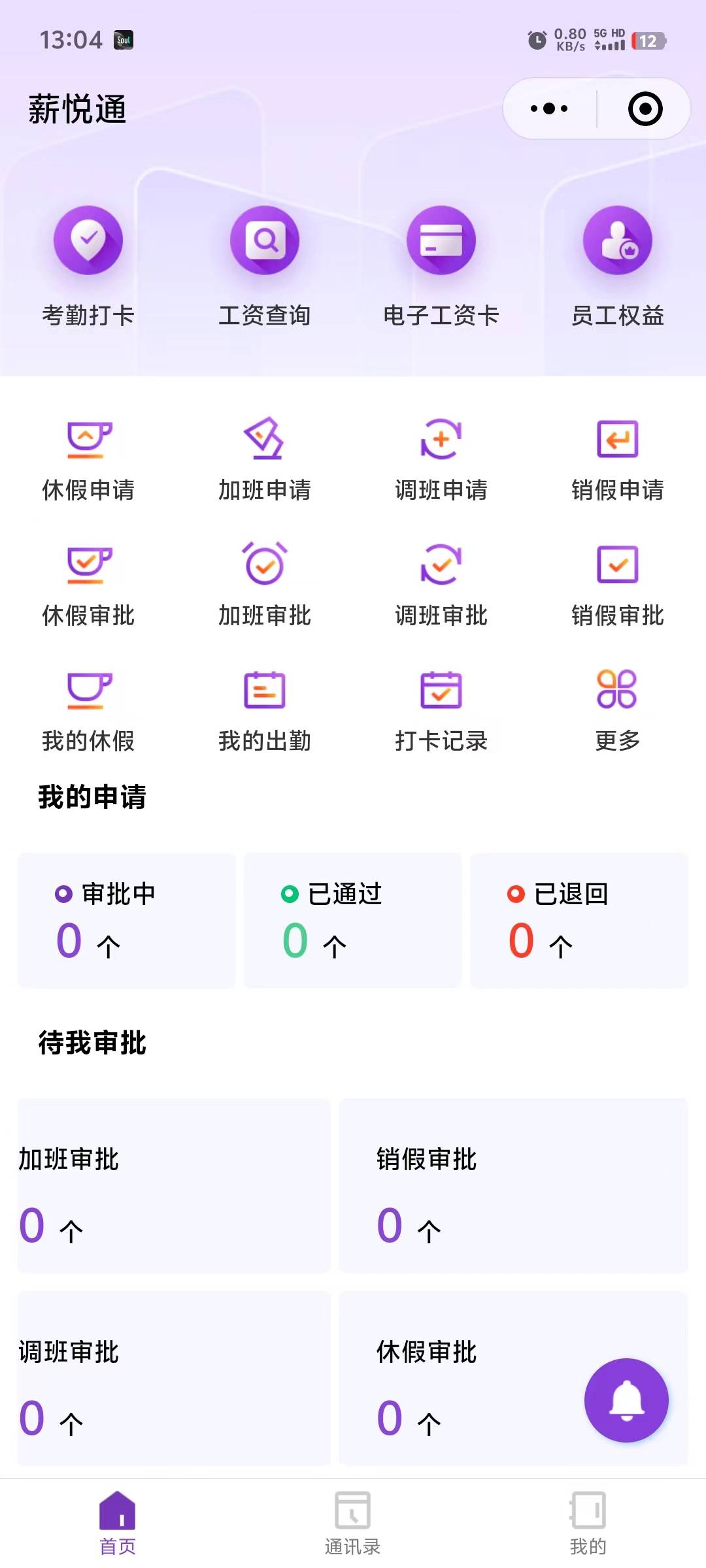Open the 已退回 applications card

(579, 920)
